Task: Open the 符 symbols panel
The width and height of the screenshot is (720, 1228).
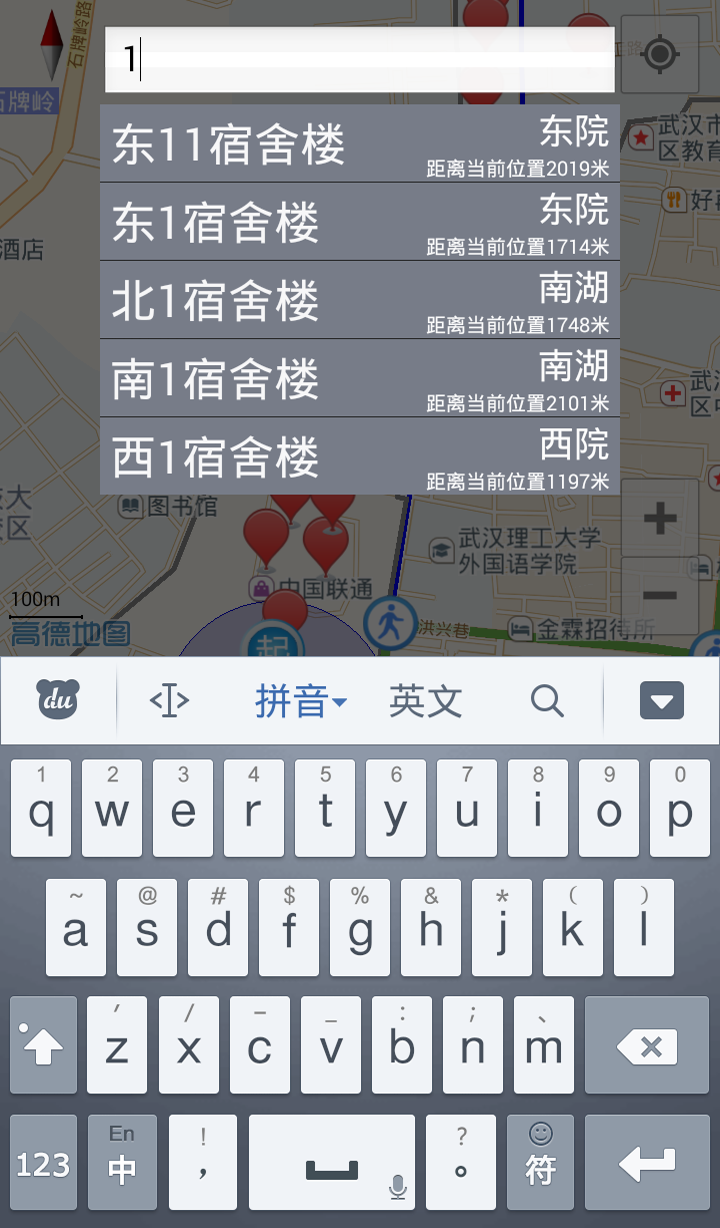Action: pos(540,1164)
